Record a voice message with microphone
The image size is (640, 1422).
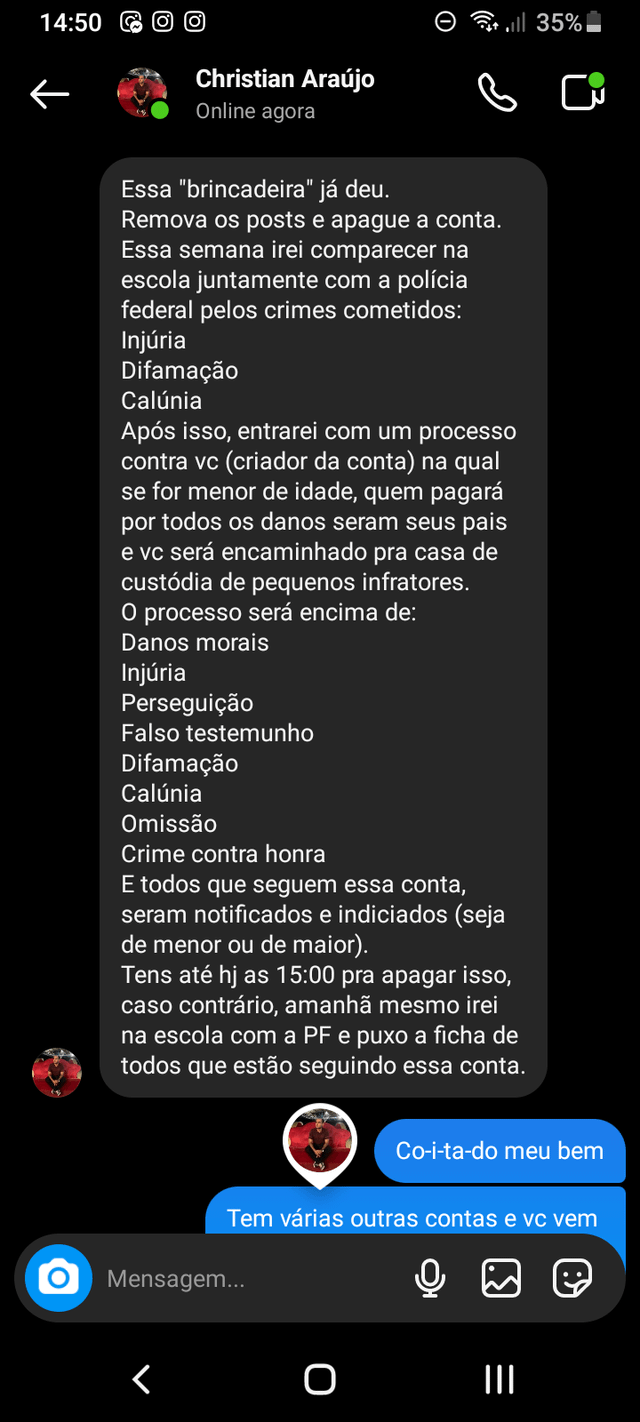pos(430,1278)
